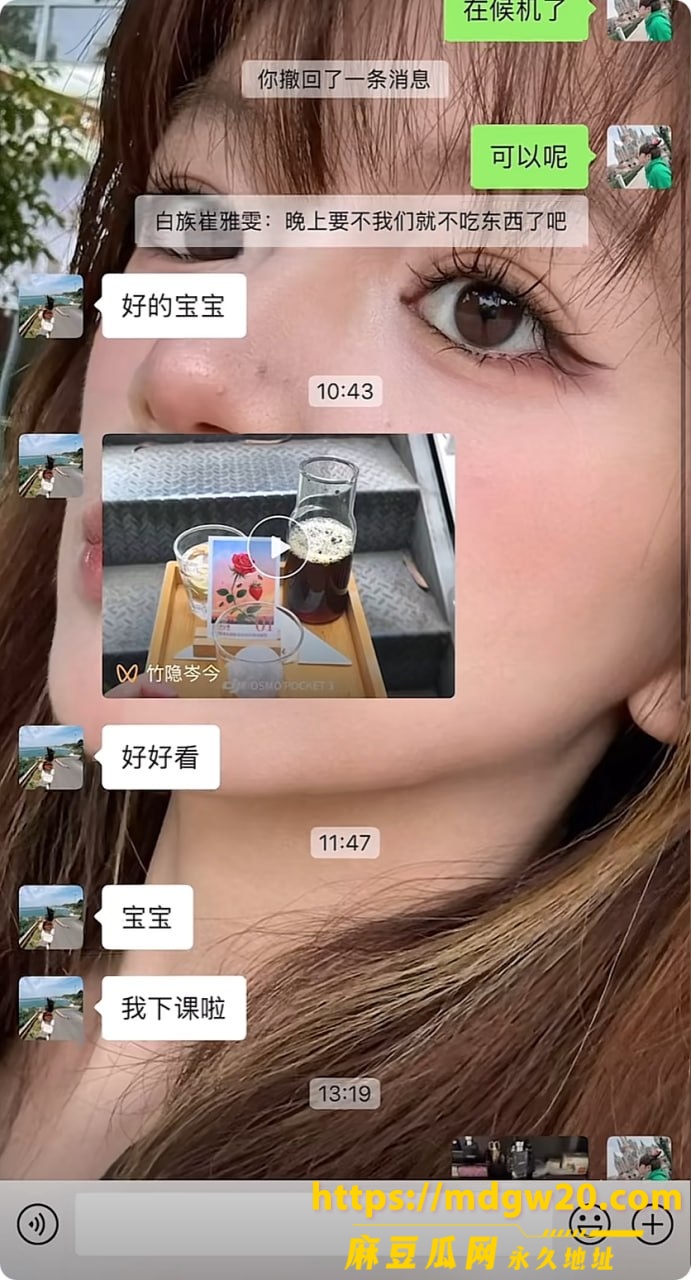Switch to voice message input
This screenshot has width=691, height=1280.
click(38, 1224)
